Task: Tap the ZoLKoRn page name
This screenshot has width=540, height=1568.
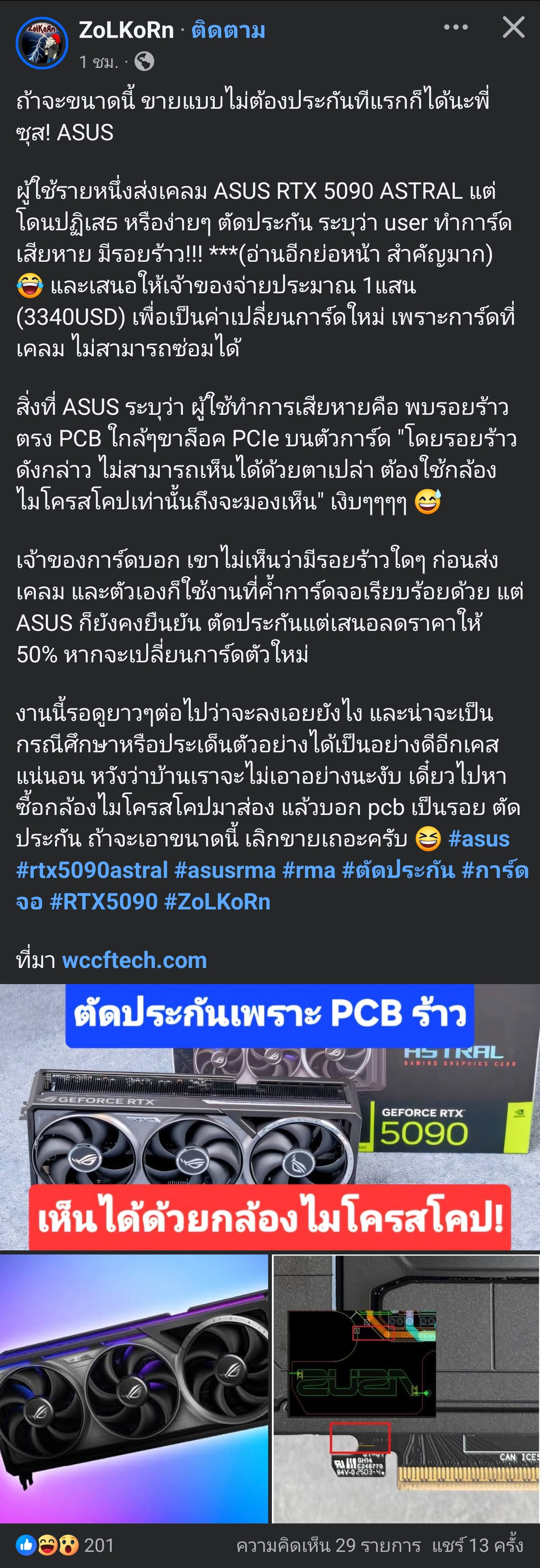Action: (126, 30)
